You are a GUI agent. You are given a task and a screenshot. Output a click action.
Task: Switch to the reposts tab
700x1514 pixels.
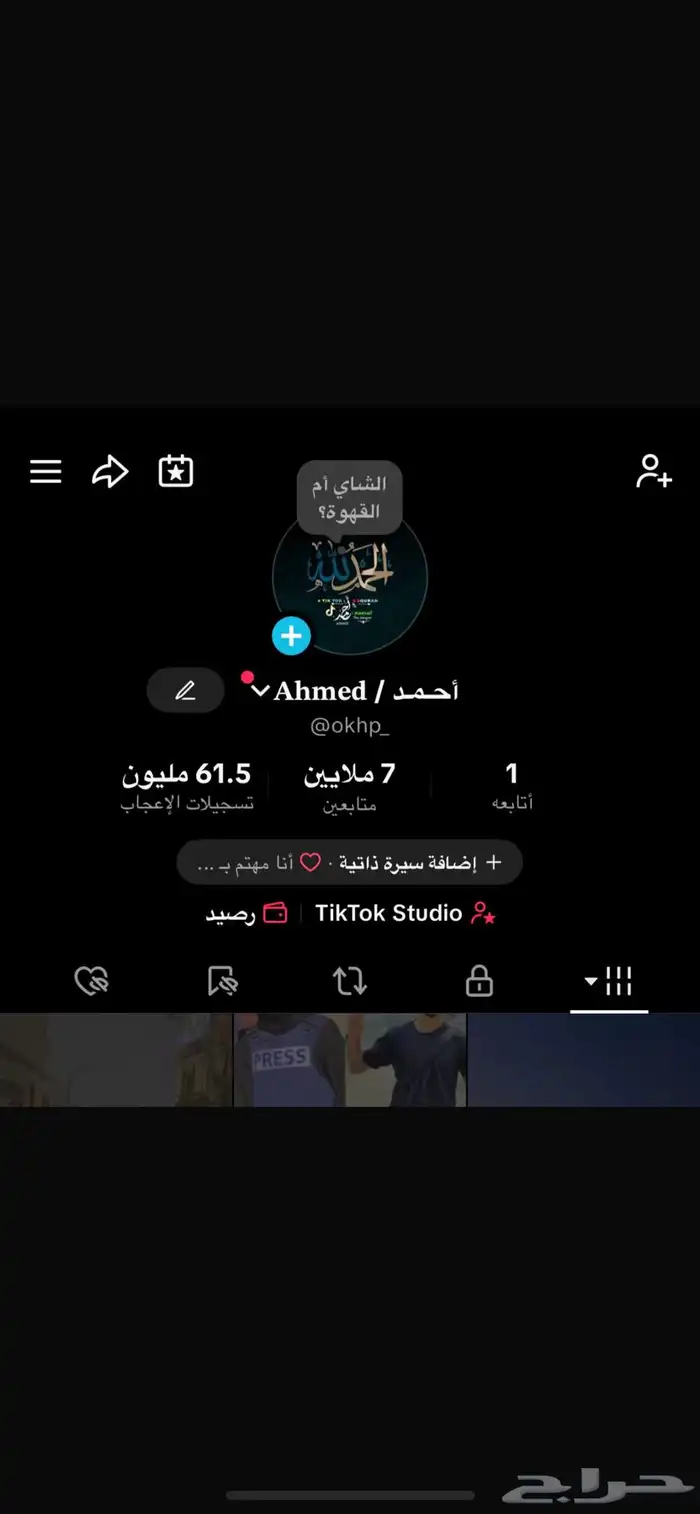pyautogui.click(x=350, y=982)
